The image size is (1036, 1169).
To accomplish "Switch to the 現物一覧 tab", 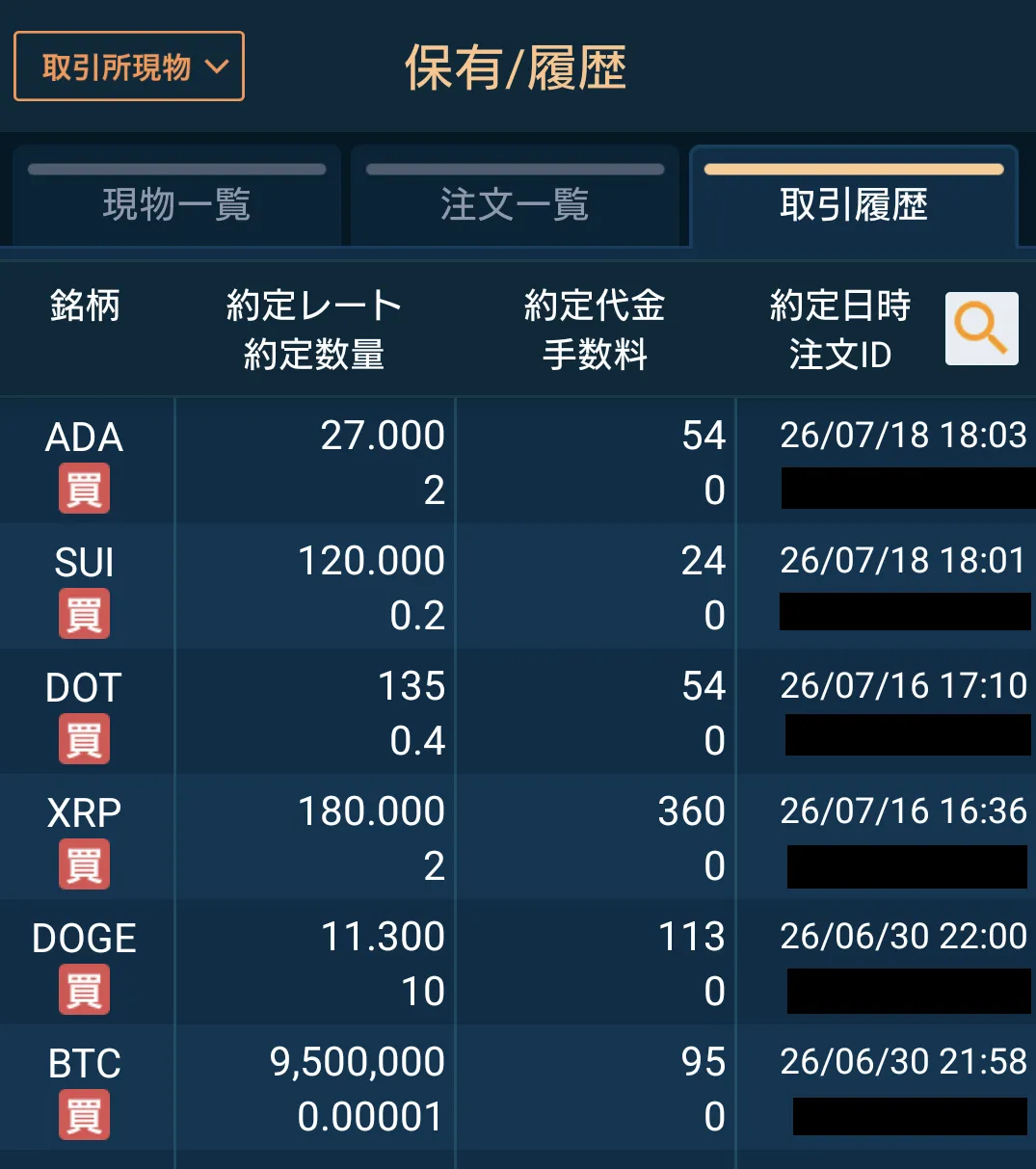I will pyautogui.click(x=176, y=197).
